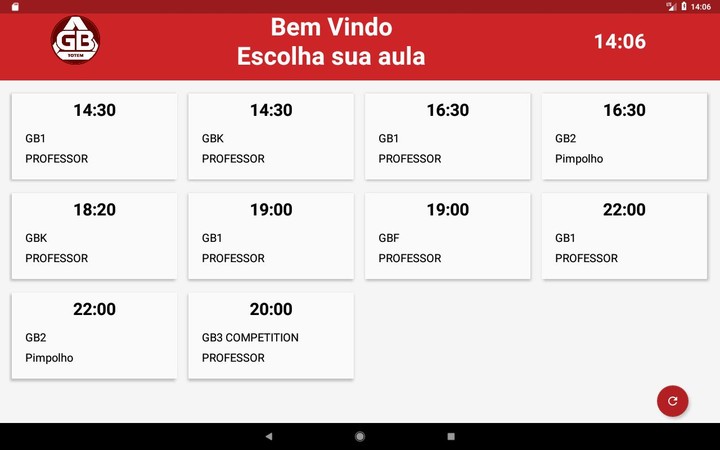This screenshot has width=720, height=450.
Task: Open the 20:00 GB3 COMPETITION class
Action: (271, 335)
